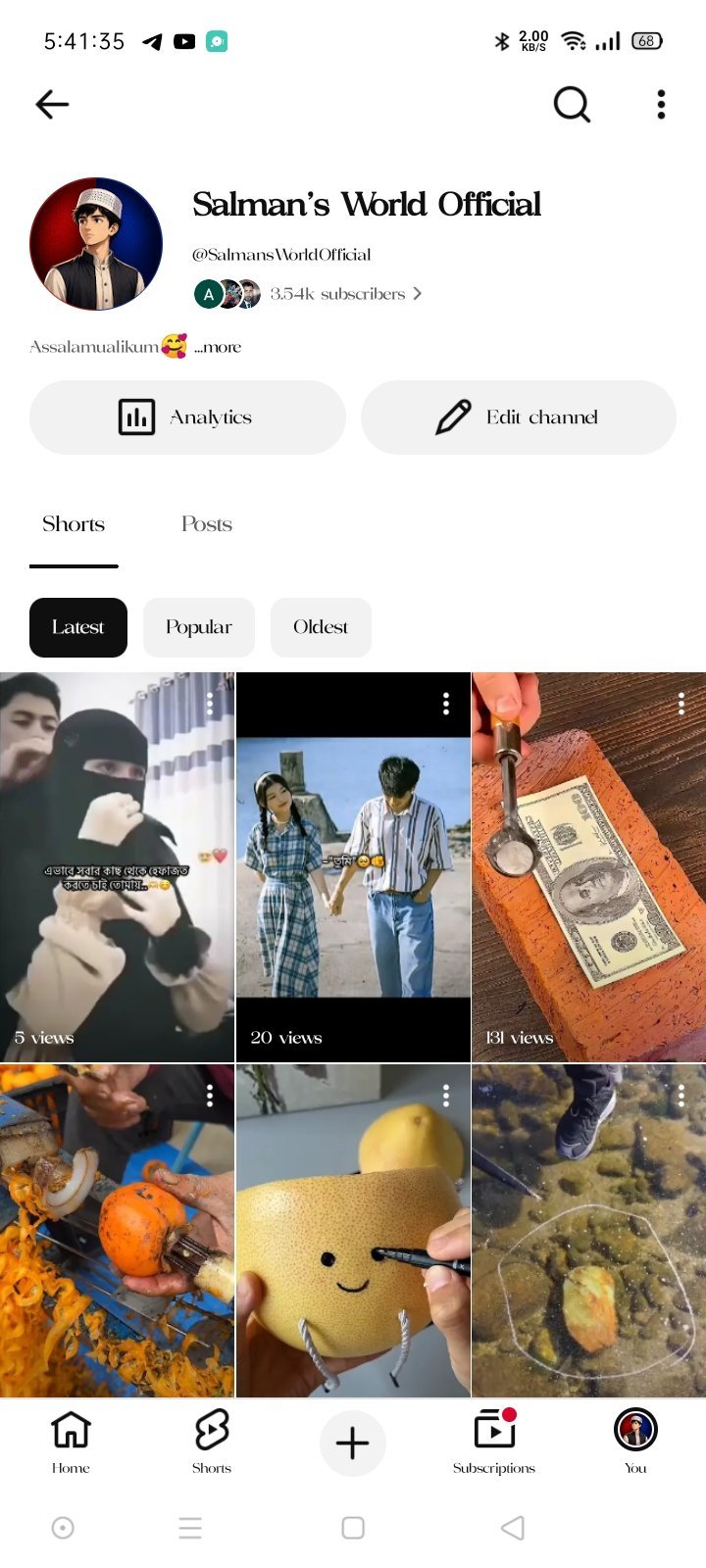Tap the system back triangle
The height and width of the screenshot is (1568, 706).
click(513, 1527)
